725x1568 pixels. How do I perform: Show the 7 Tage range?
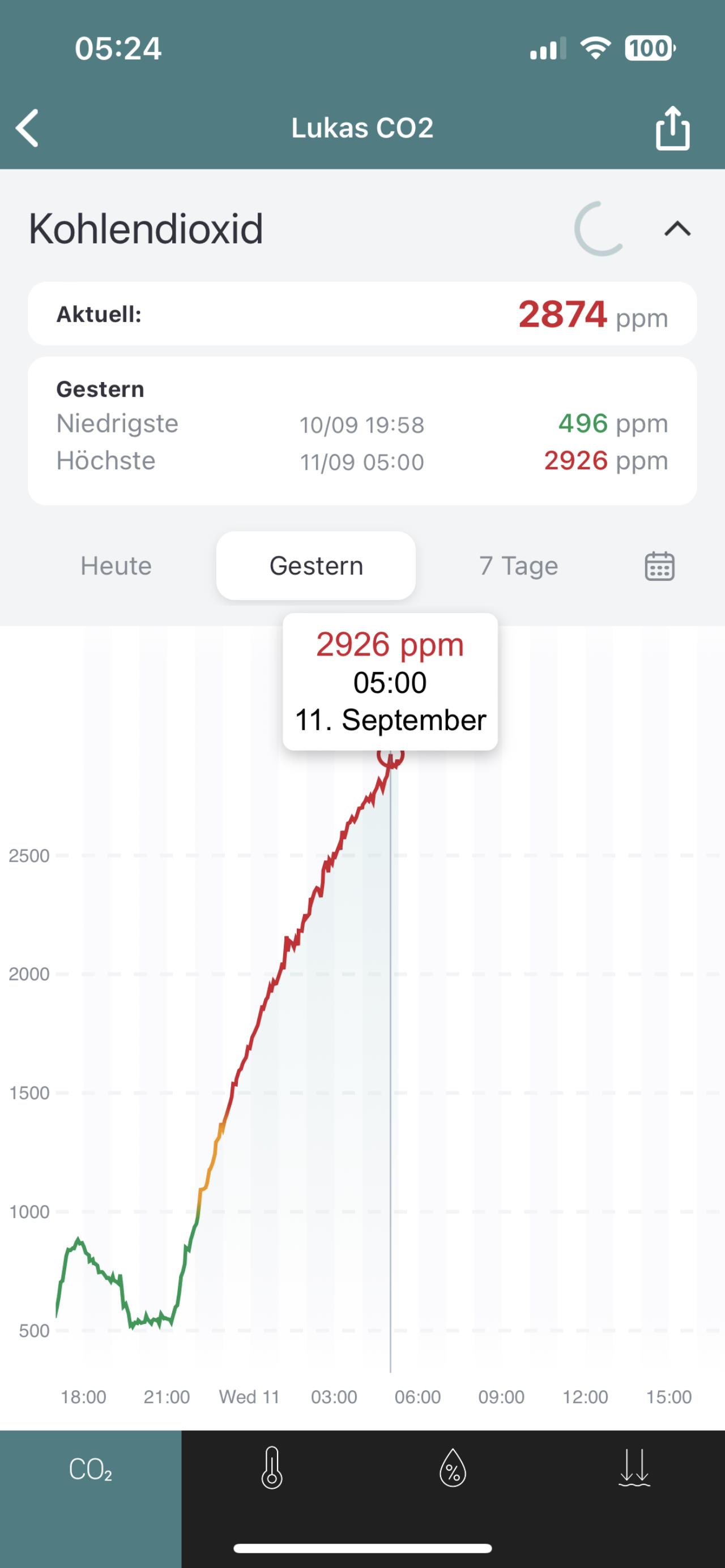[518, 565]
